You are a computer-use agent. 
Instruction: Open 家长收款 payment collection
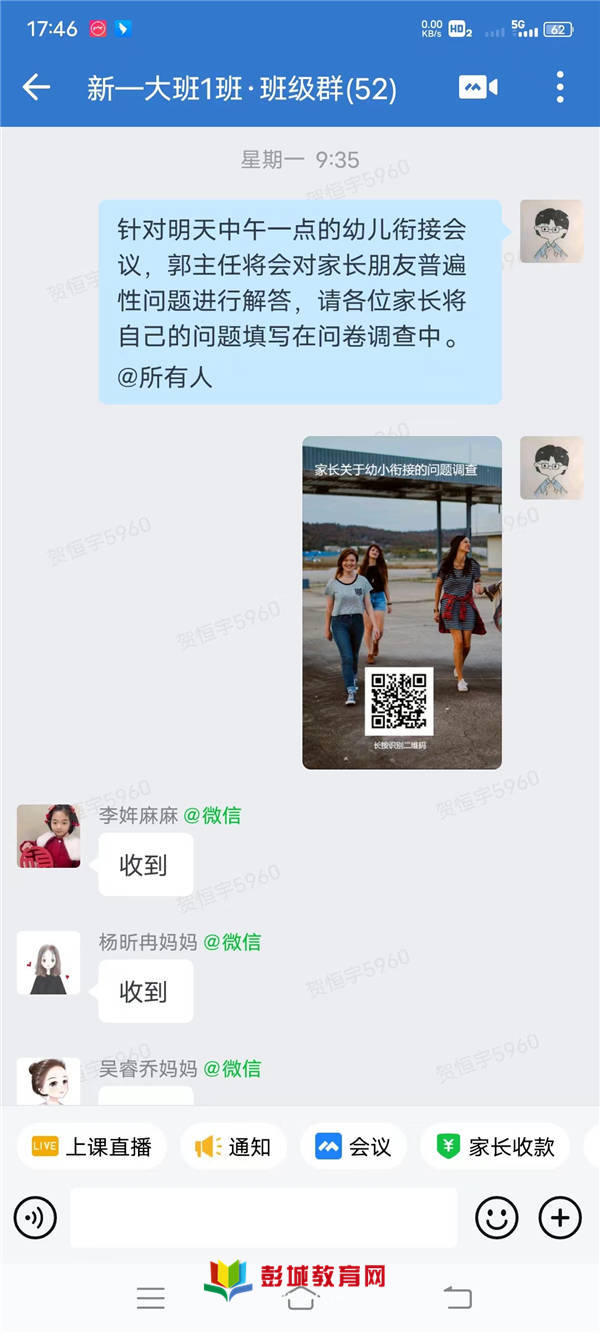pos(495,1147)
